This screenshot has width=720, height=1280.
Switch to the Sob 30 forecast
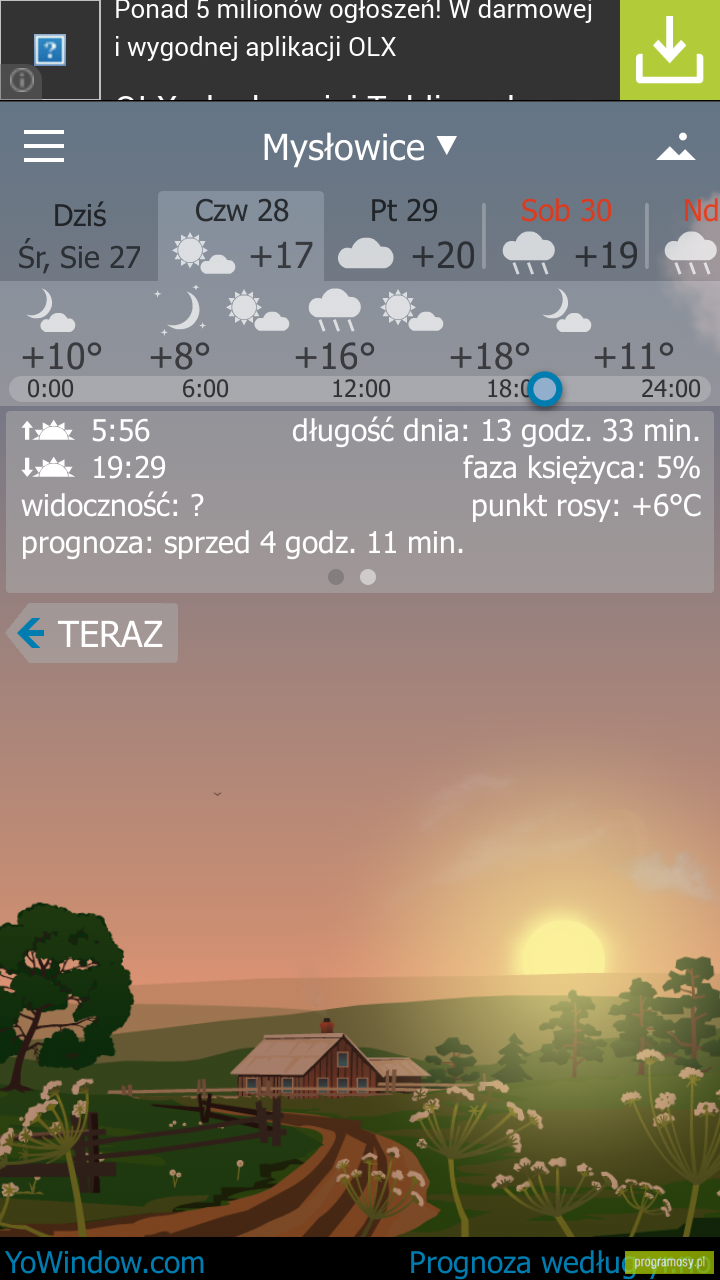[x=567, y=236]
